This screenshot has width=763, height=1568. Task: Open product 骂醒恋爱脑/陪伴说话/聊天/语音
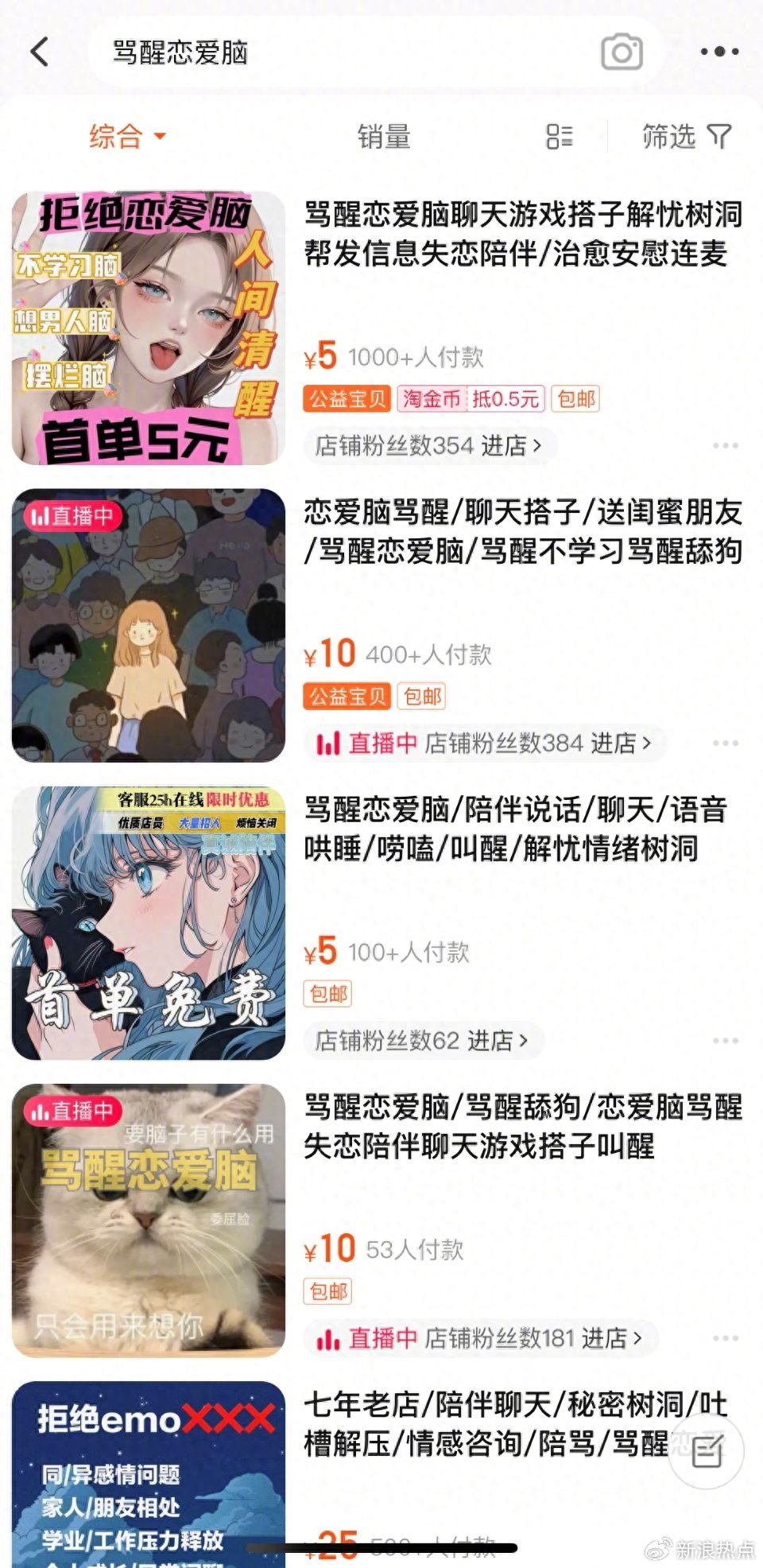tap(515, 829)
